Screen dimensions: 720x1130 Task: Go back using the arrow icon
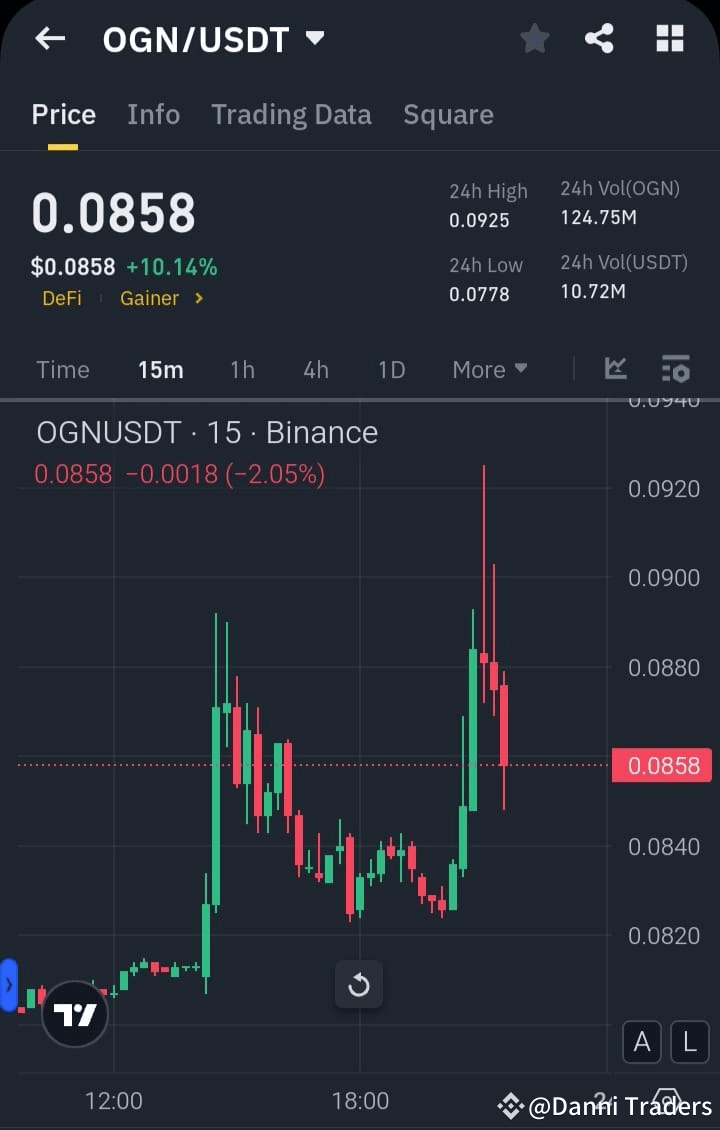(49, 38)
